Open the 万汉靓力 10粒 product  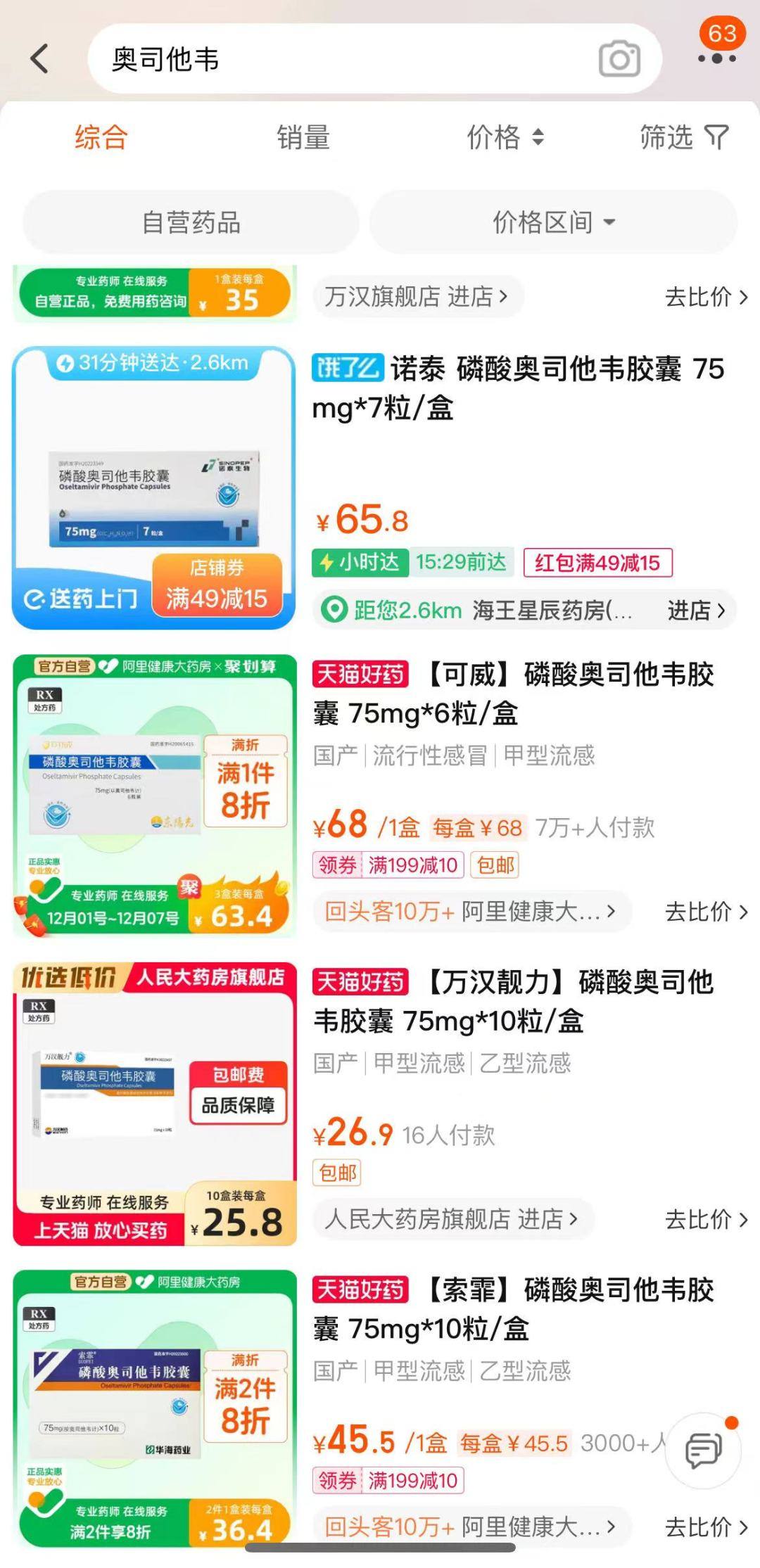click(514, 1001)
